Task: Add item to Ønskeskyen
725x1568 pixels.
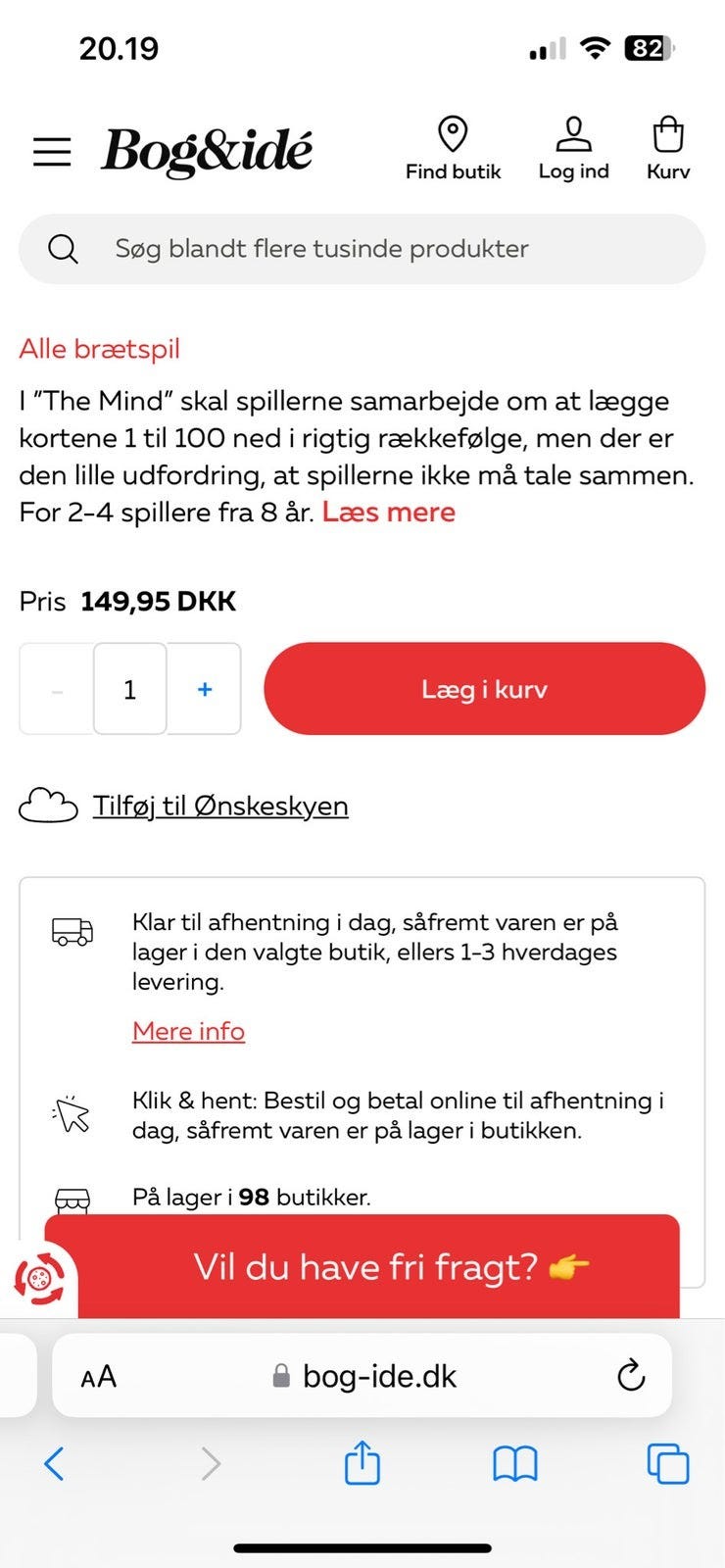Action: point(219,806)
